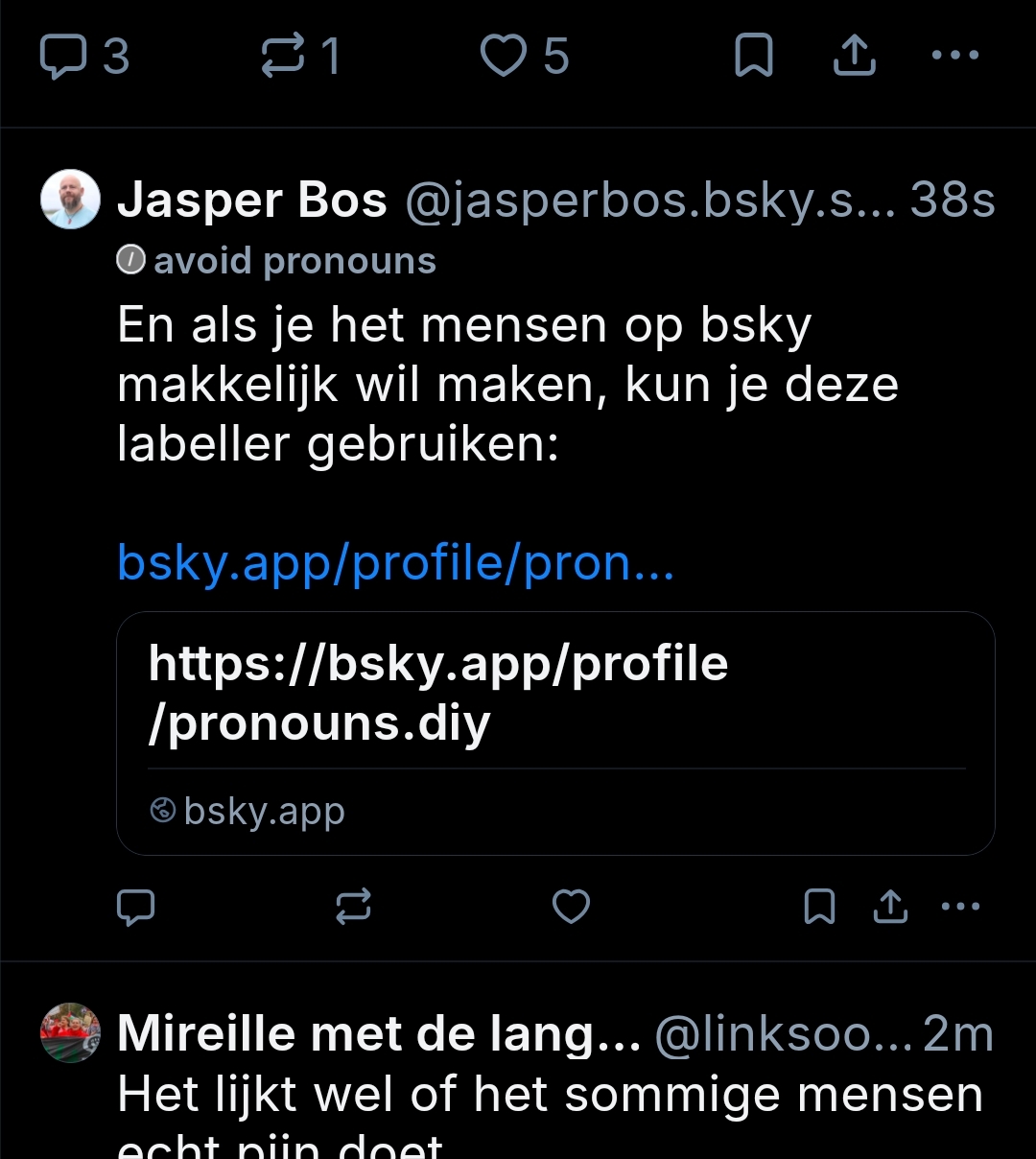This screenshot has width=1036, height=1159.
Task: Reply to Jasper Bos's post
Action: pos(135,907)
